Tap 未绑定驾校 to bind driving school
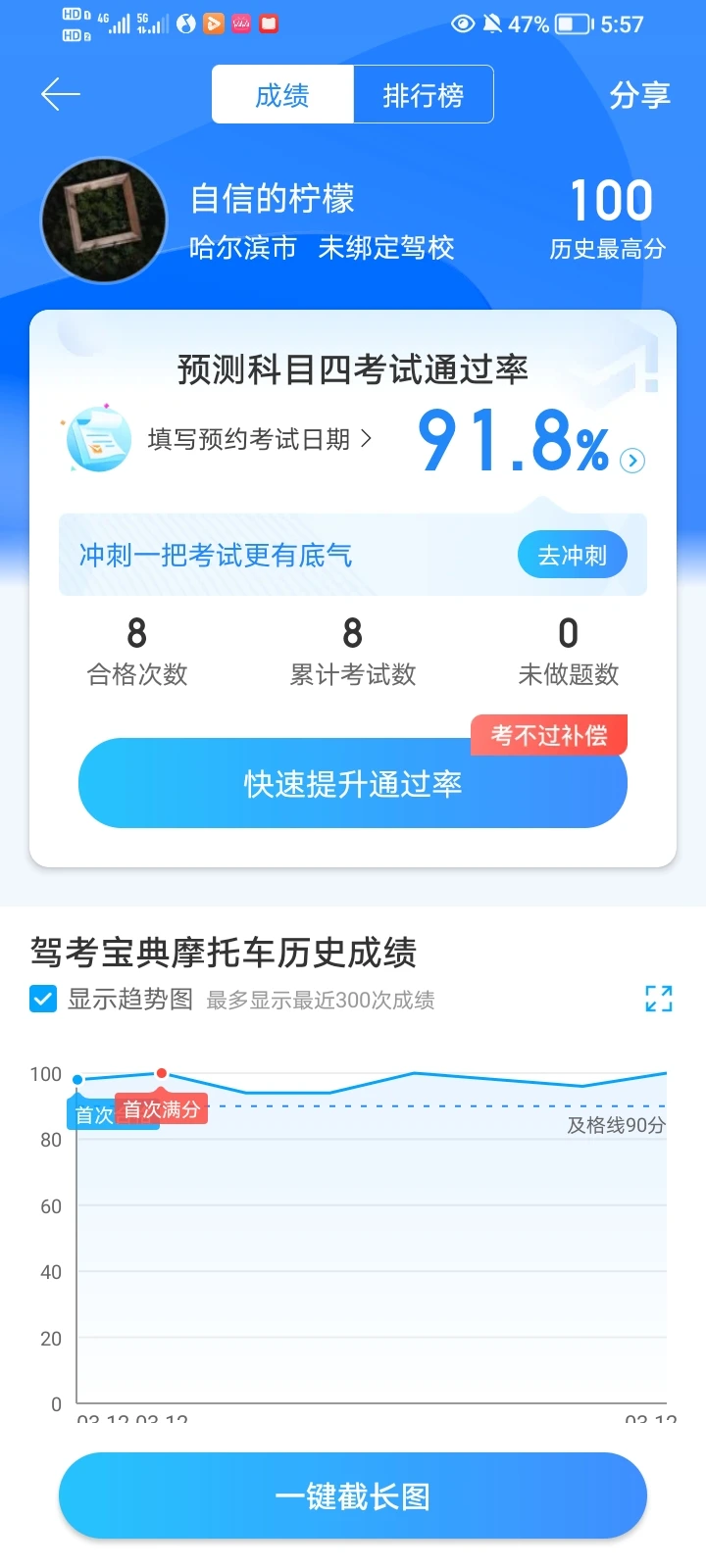 [386, 248]
